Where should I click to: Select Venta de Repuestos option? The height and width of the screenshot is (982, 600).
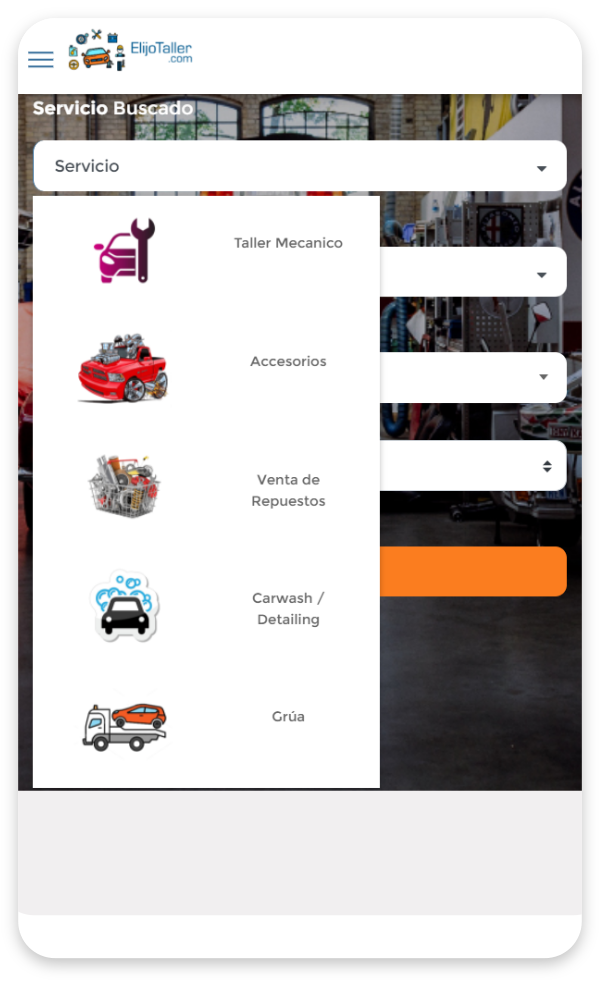click(x=207, y=490)
